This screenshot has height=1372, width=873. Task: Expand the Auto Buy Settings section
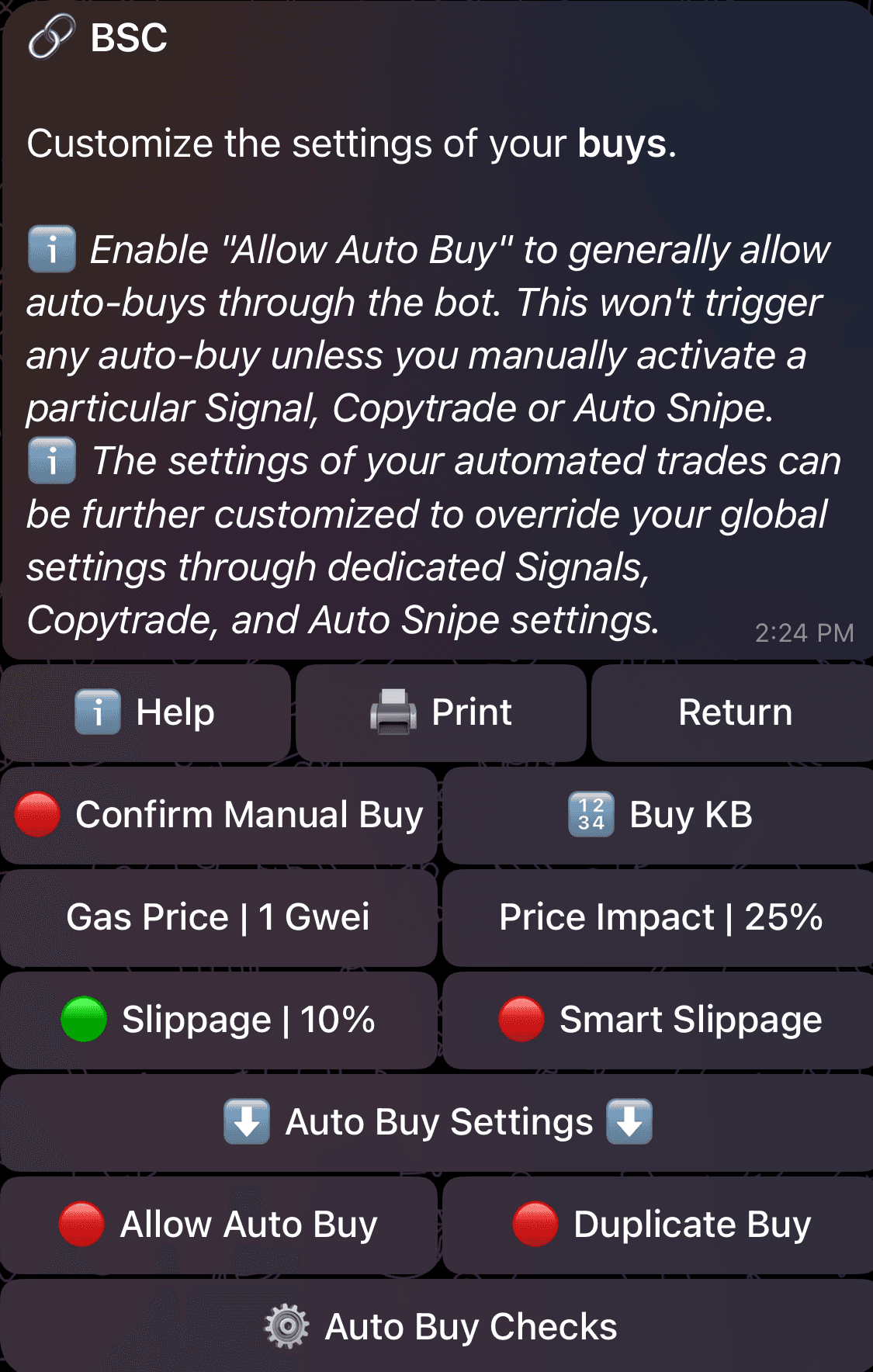[x=436, y=1121]
